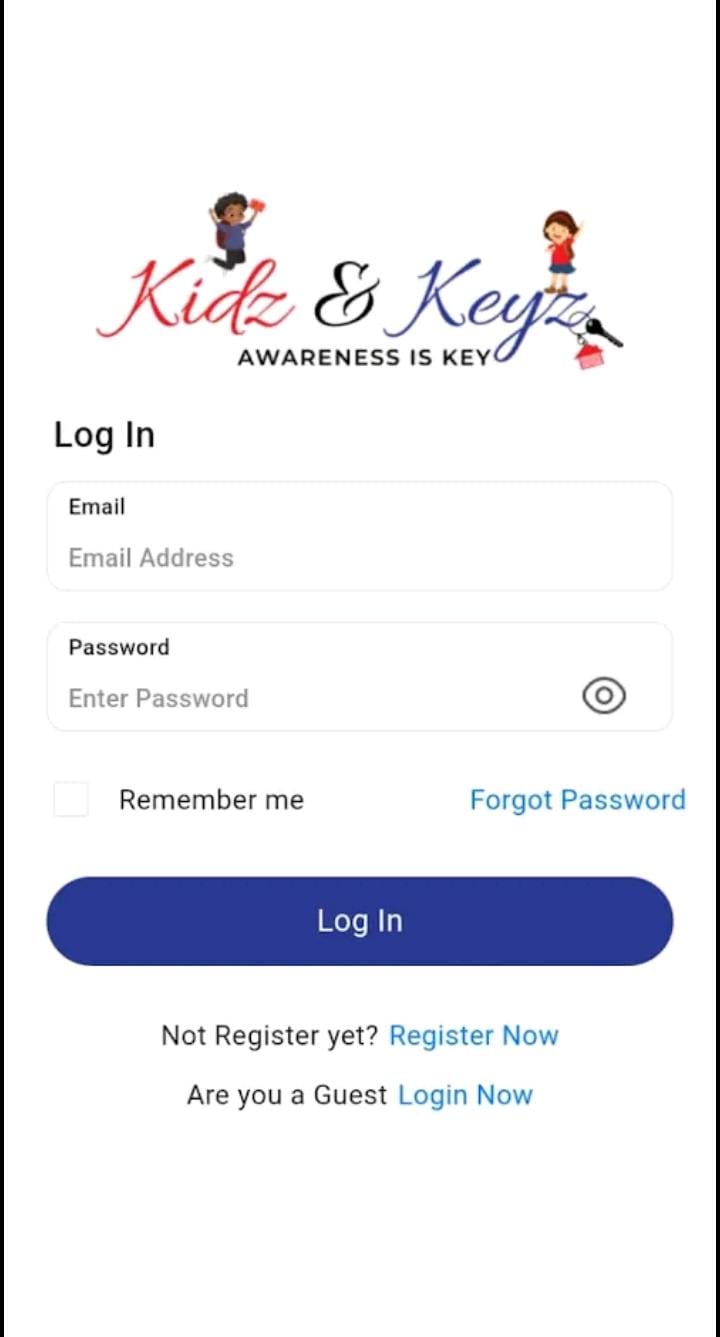Viewport: 720px width, 1337px height.
Task: Open guest access via Login Now
Action: click(466, 1094)
